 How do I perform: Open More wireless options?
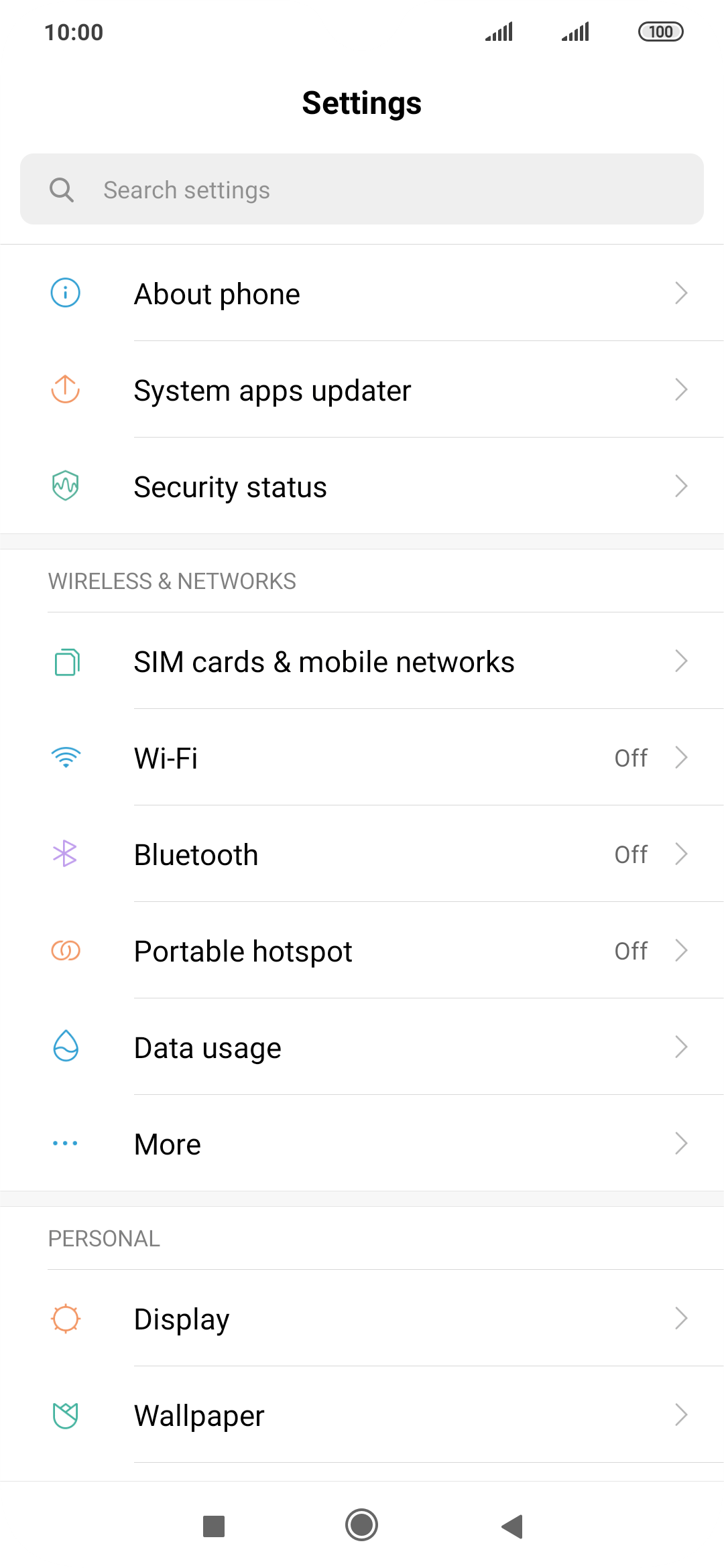point(362,1143)
